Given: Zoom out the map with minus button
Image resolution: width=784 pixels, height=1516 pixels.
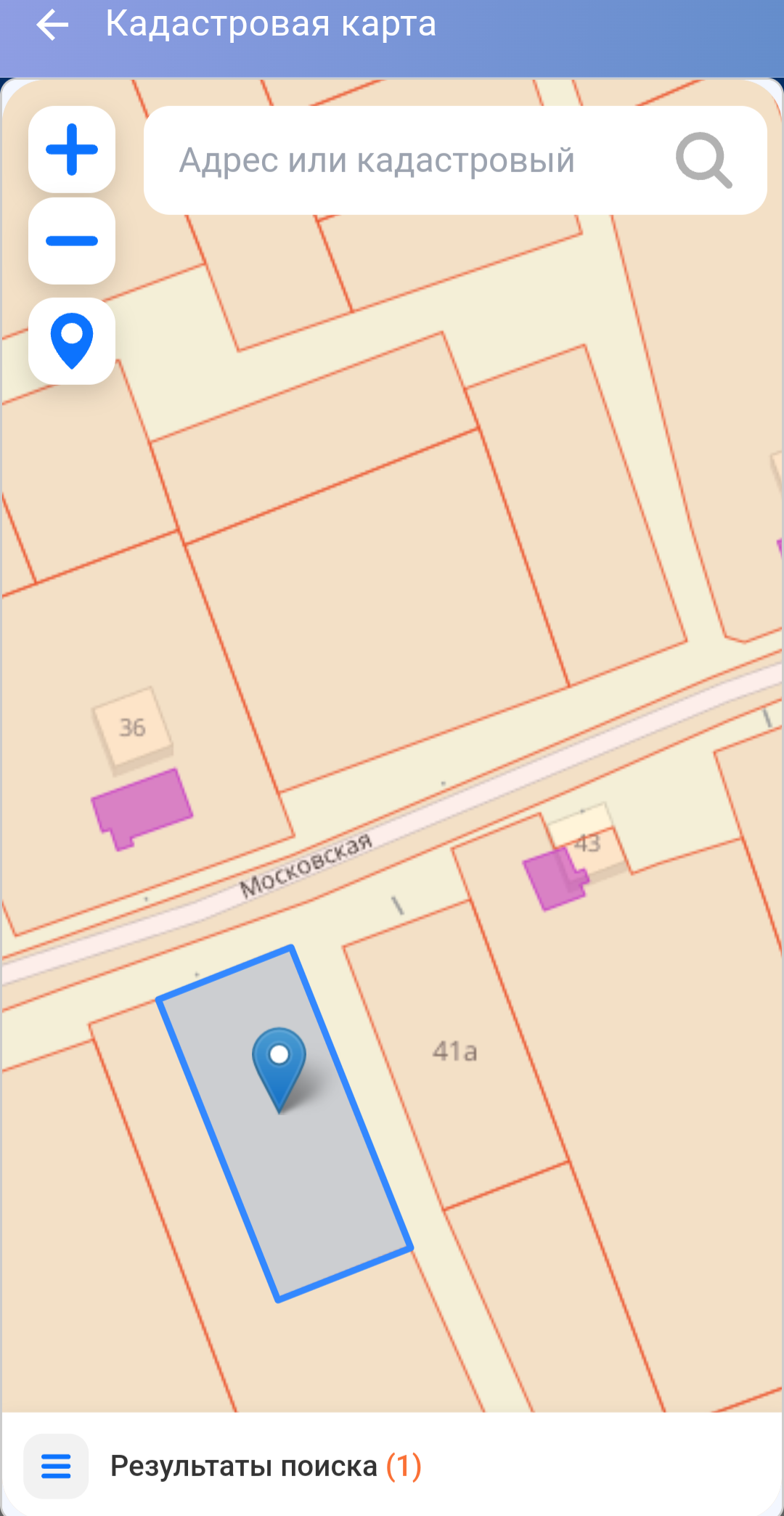Looking at the screenshot, I should click(x=72, y=241).
